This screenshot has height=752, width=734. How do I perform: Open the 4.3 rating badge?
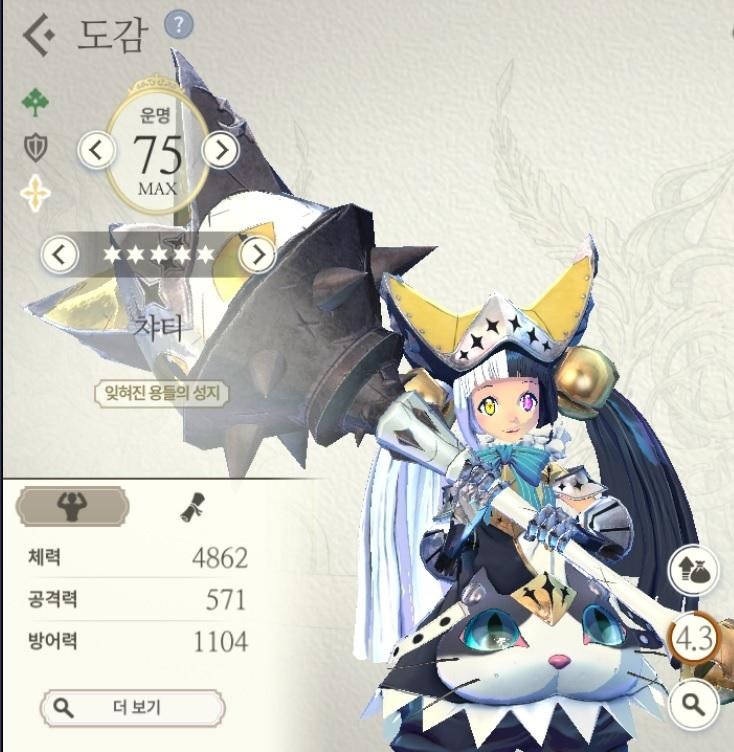click(692, 638)
